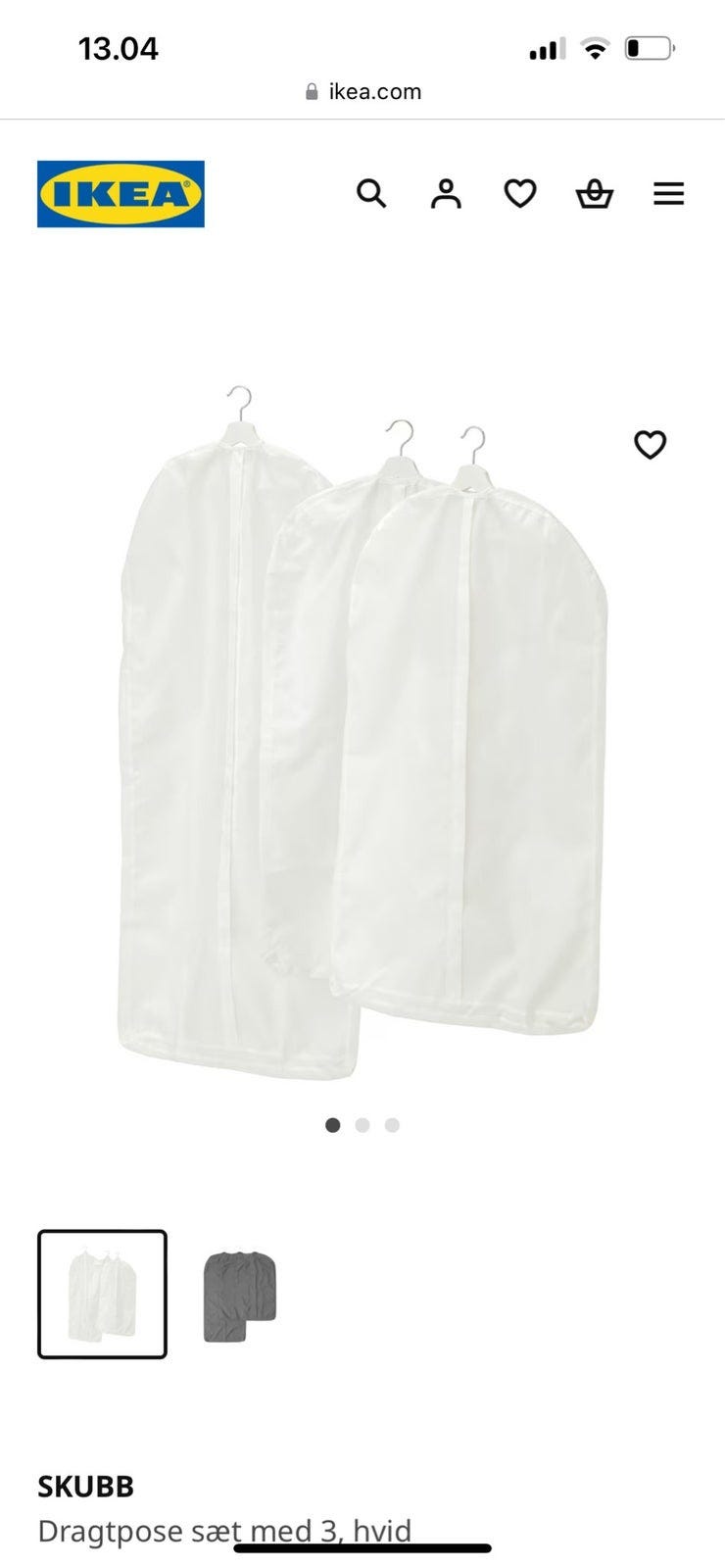Jump to the second product photo dot
Screen dimensions: 725x1568
click(362, 1125)
